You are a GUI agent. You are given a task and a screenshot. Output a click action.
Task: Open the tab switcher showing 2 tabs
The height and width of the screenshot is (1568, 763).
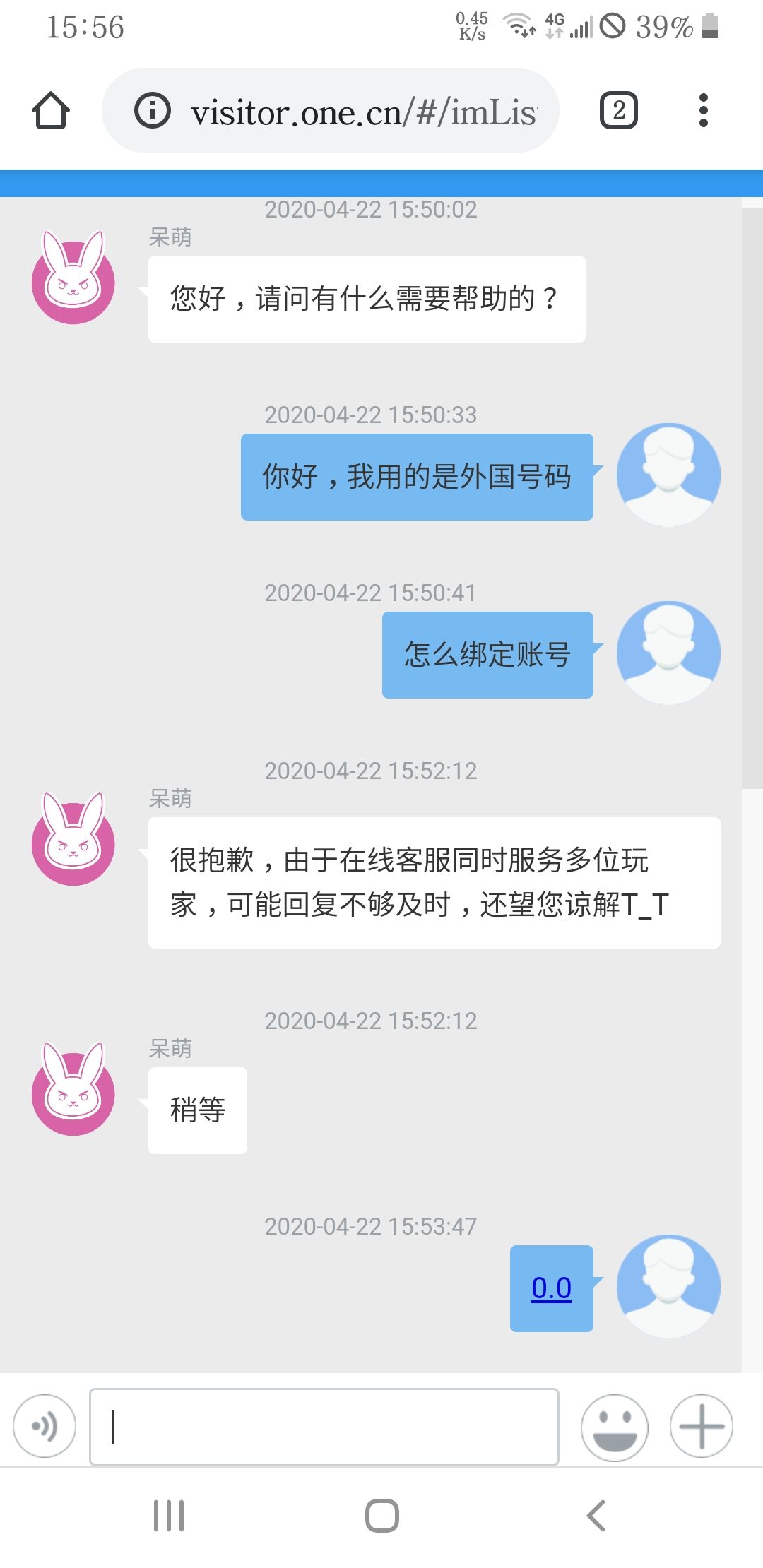tap(619, 111)
